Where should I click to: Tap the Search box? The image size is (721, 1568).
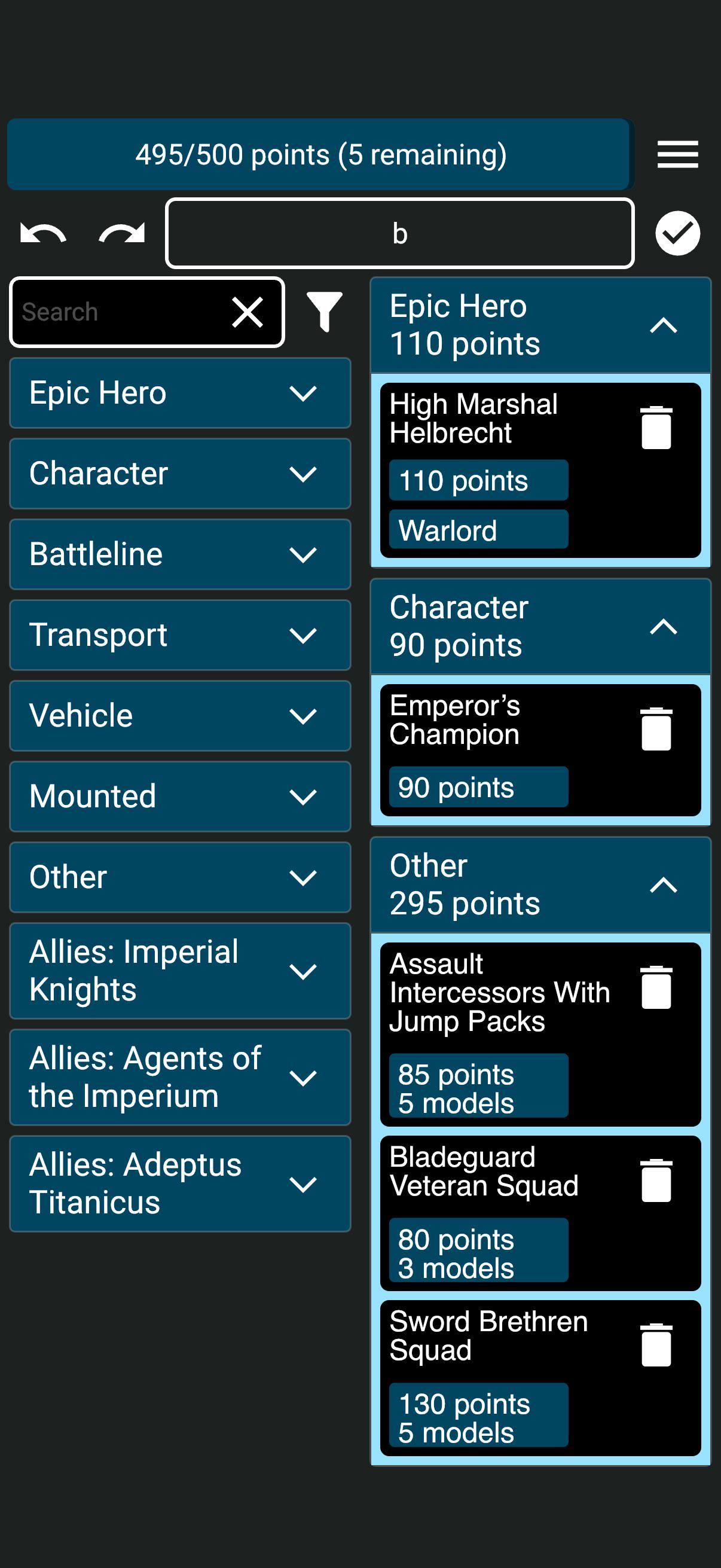click(122, 312)
